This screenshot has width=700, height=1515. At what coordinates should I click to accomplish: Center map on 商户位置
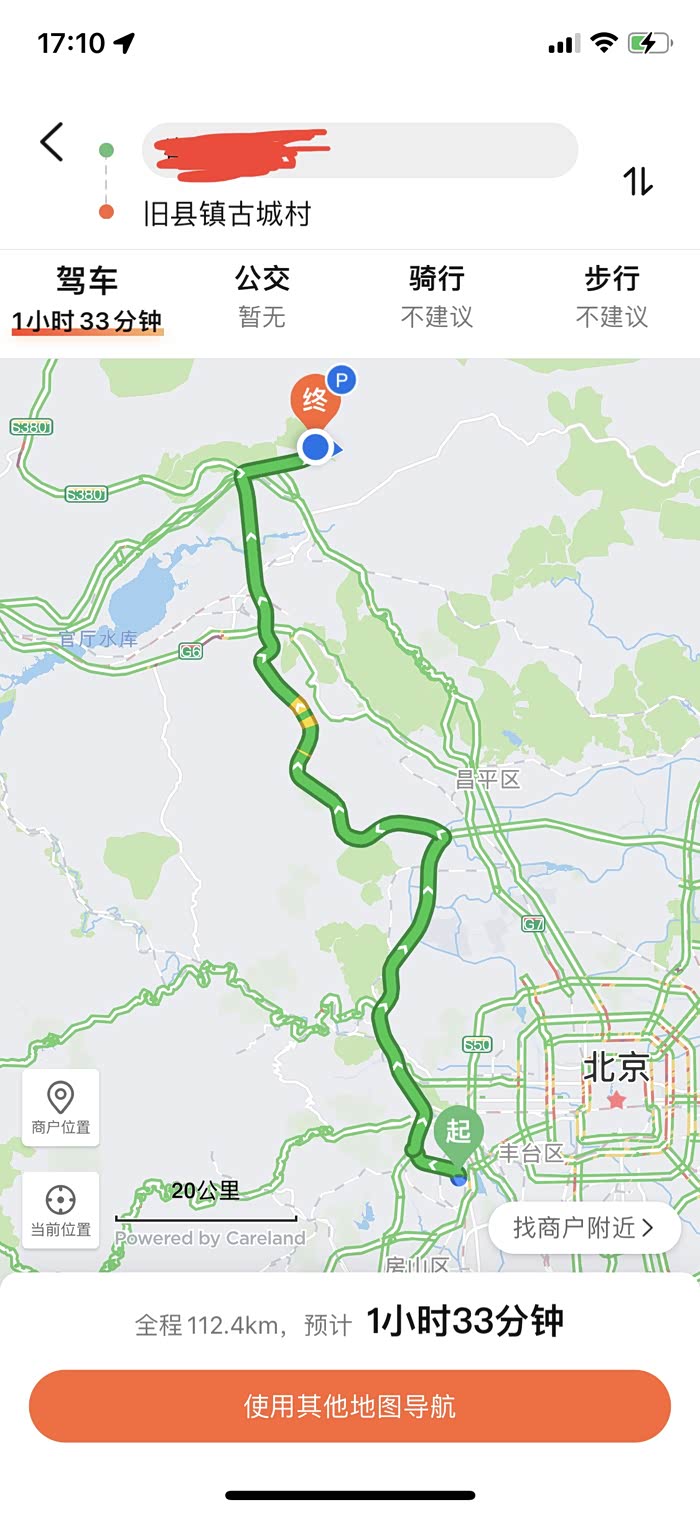coord(60,1106)
